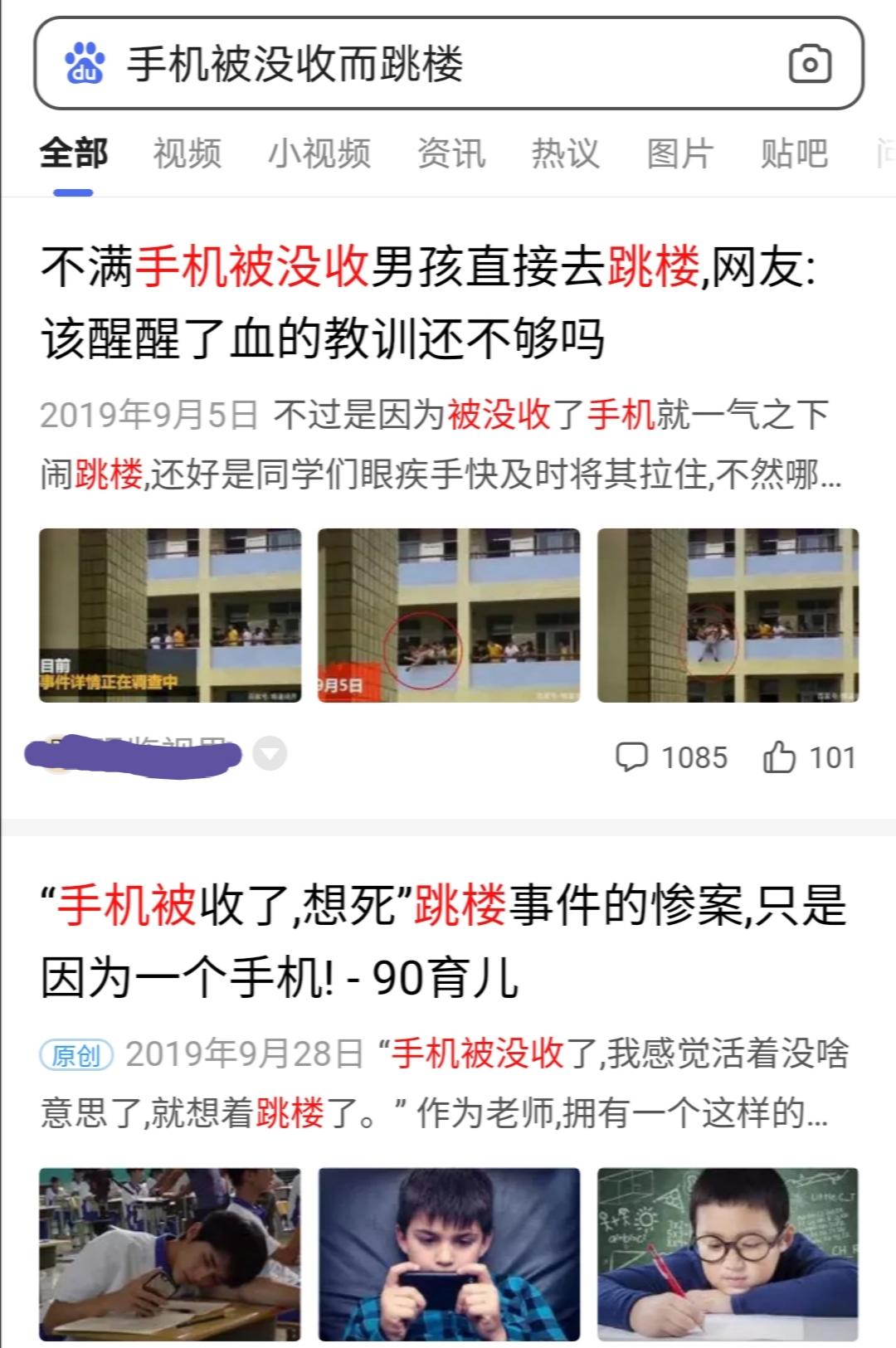Switch to the 视频 tab
Screen dimensions: 896x1348
[187, 154]
